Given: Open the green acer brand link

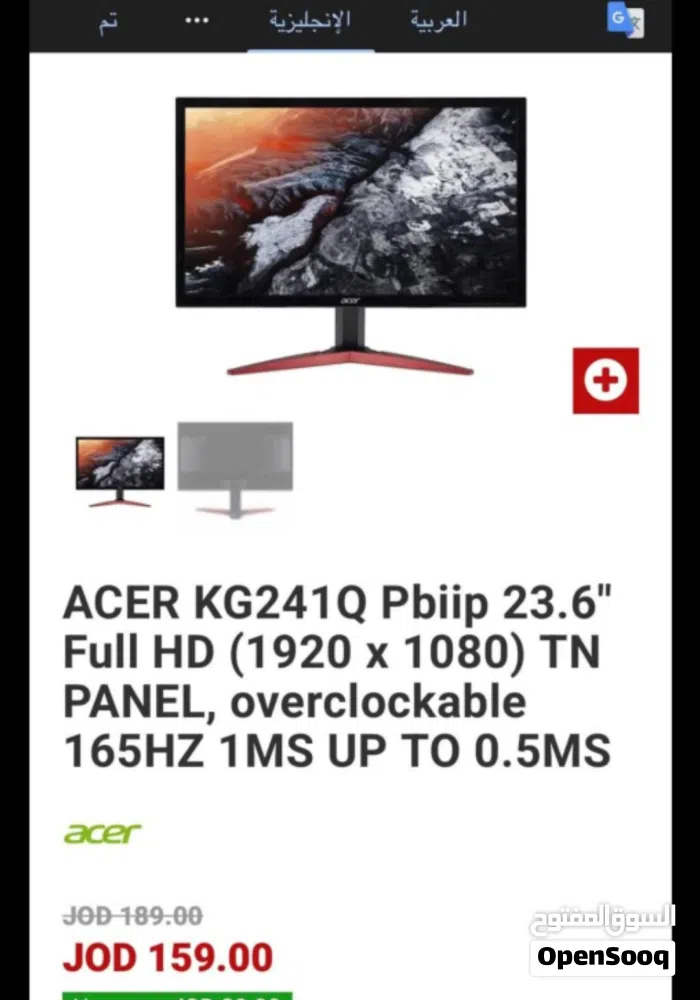Looking at the screenshot, I should pos(103,832).
